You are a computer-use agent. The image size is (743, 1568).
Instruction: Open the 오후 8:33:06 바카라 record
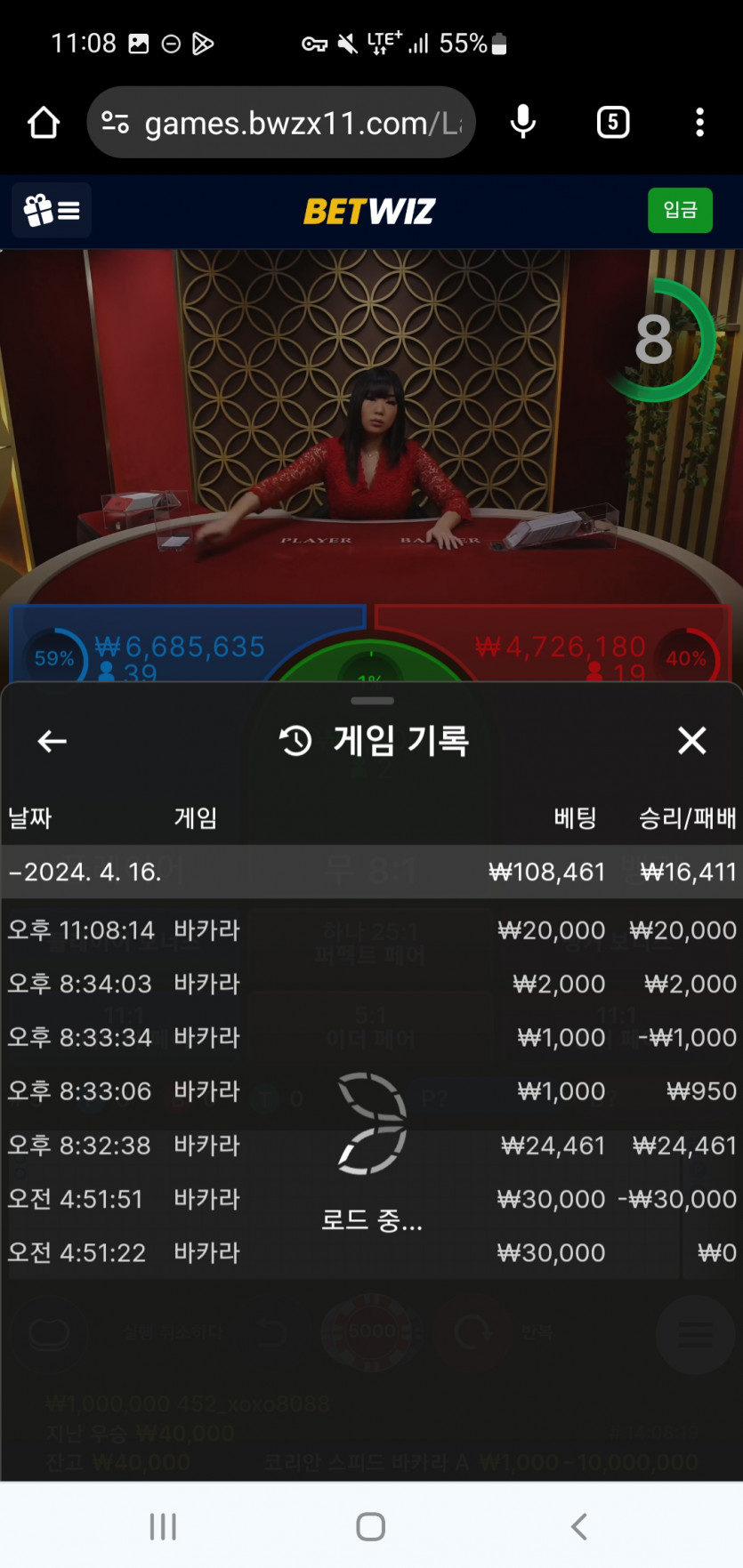tap(371, 1091)
